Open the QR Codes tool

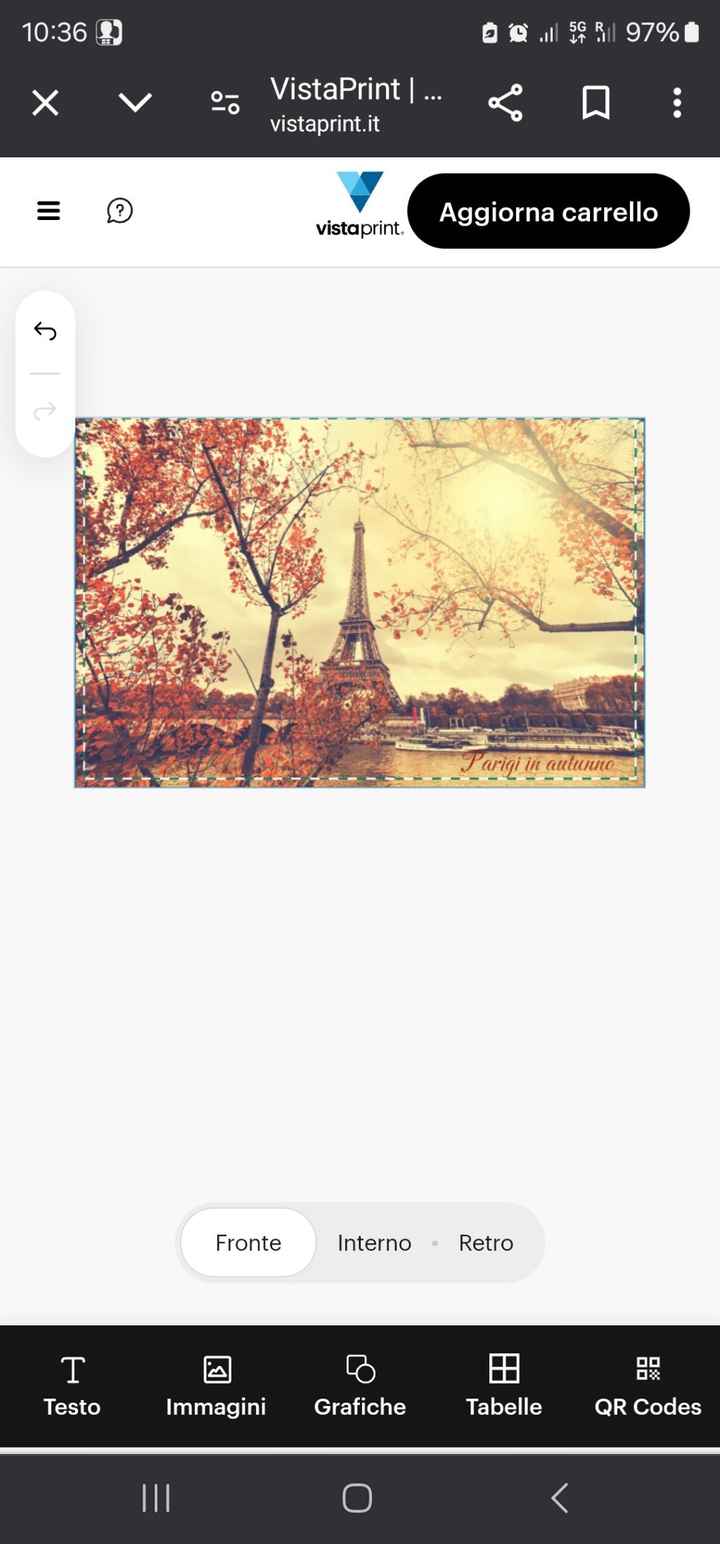click(648, 1385)
